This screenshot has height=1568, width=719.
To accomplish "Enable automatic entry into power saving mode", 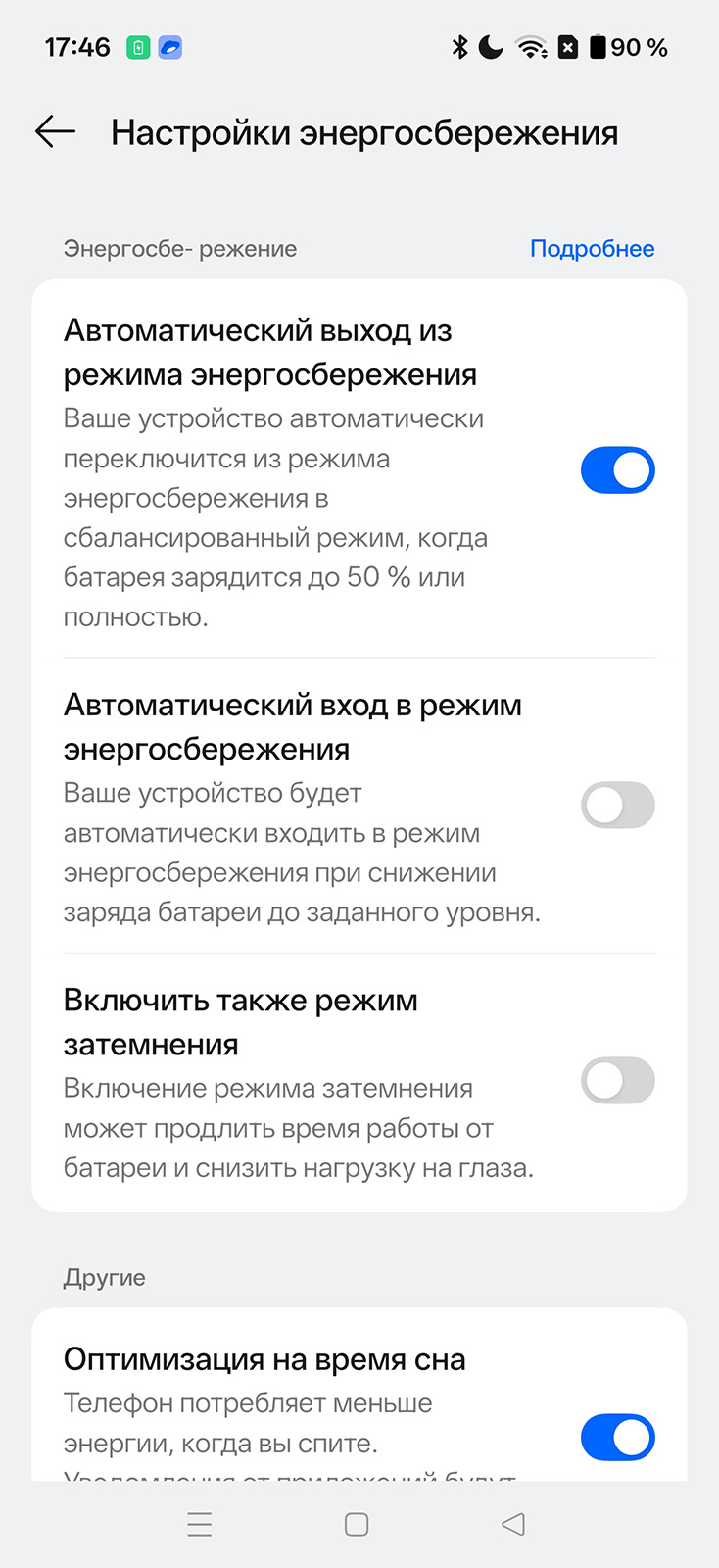I will [617, 806].
